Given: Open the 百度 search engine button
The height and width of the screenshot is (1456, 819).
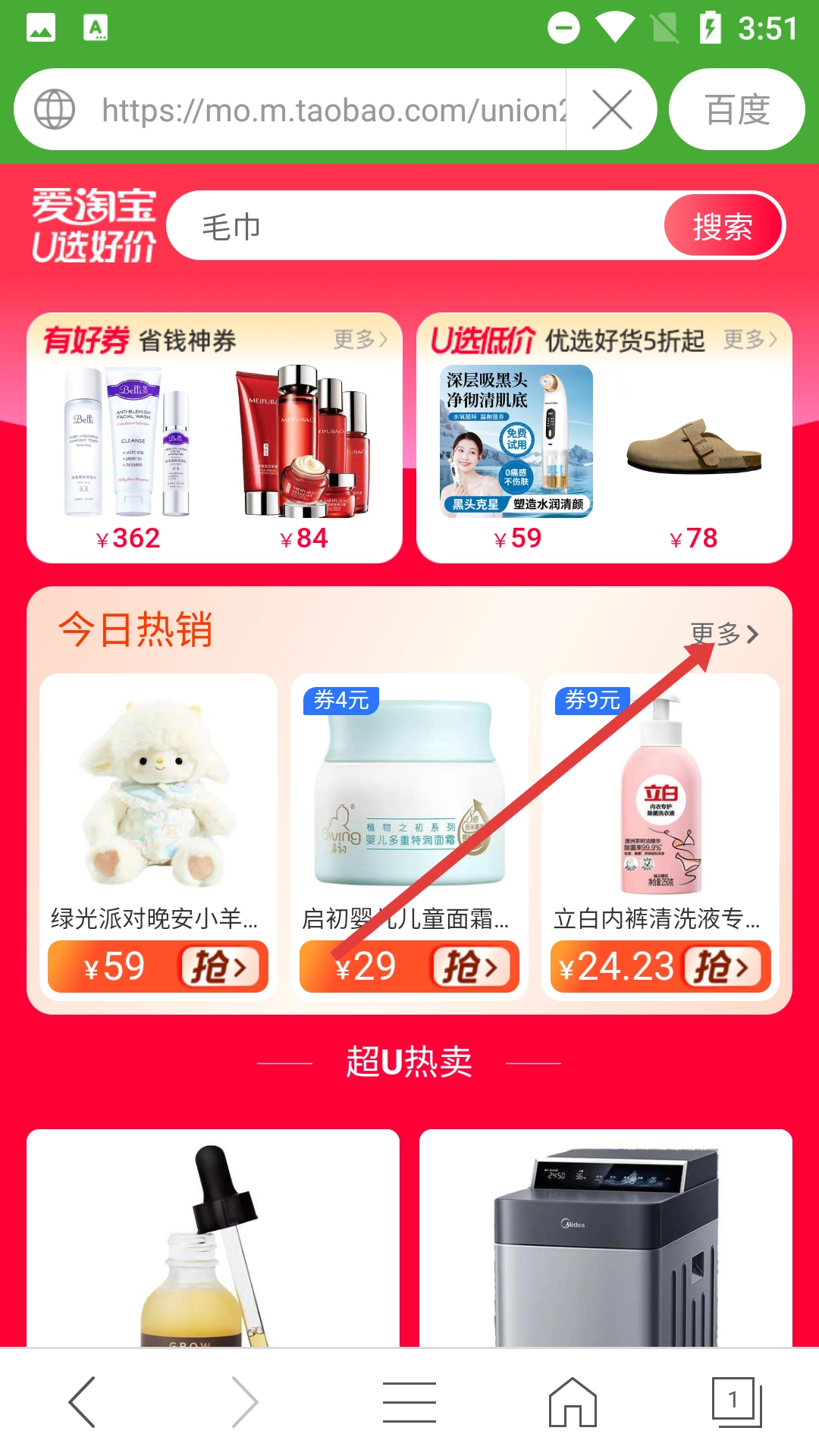Looking at the screenshot, I should pos(736,111).
